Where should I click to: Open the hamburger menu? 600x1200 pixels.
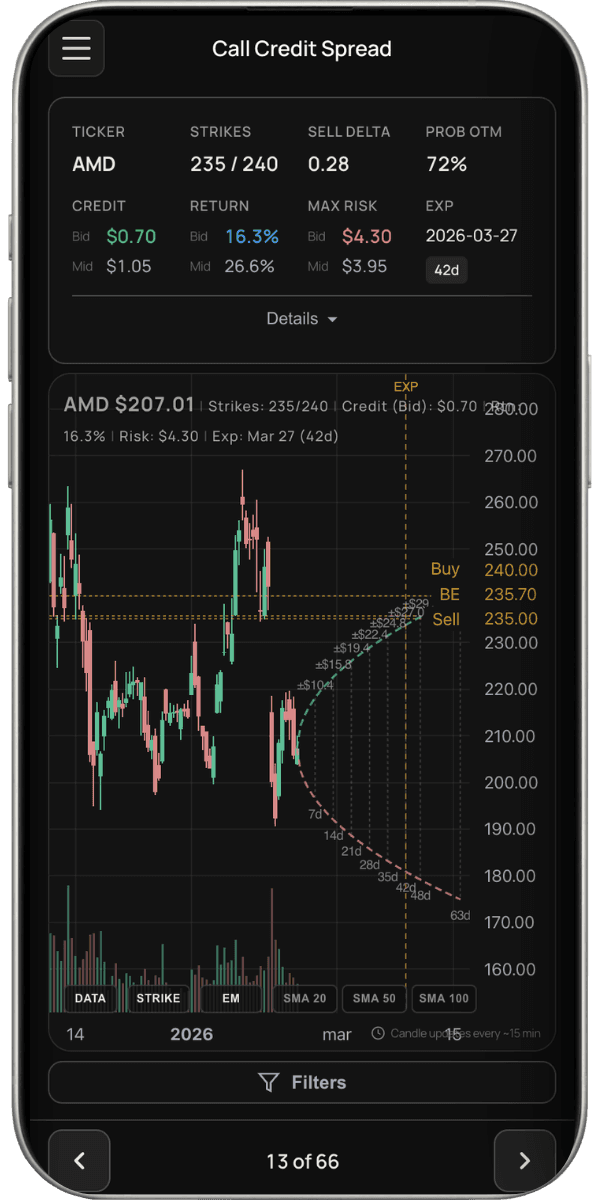(x=76, y=49)
